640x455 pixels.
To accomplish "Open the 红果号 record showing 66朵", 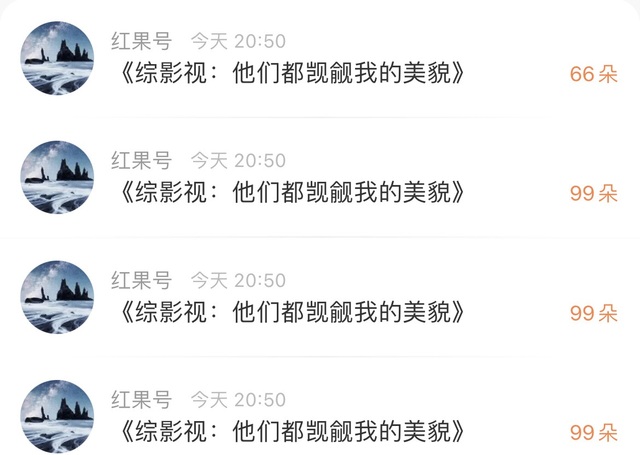I will point(320,58).
